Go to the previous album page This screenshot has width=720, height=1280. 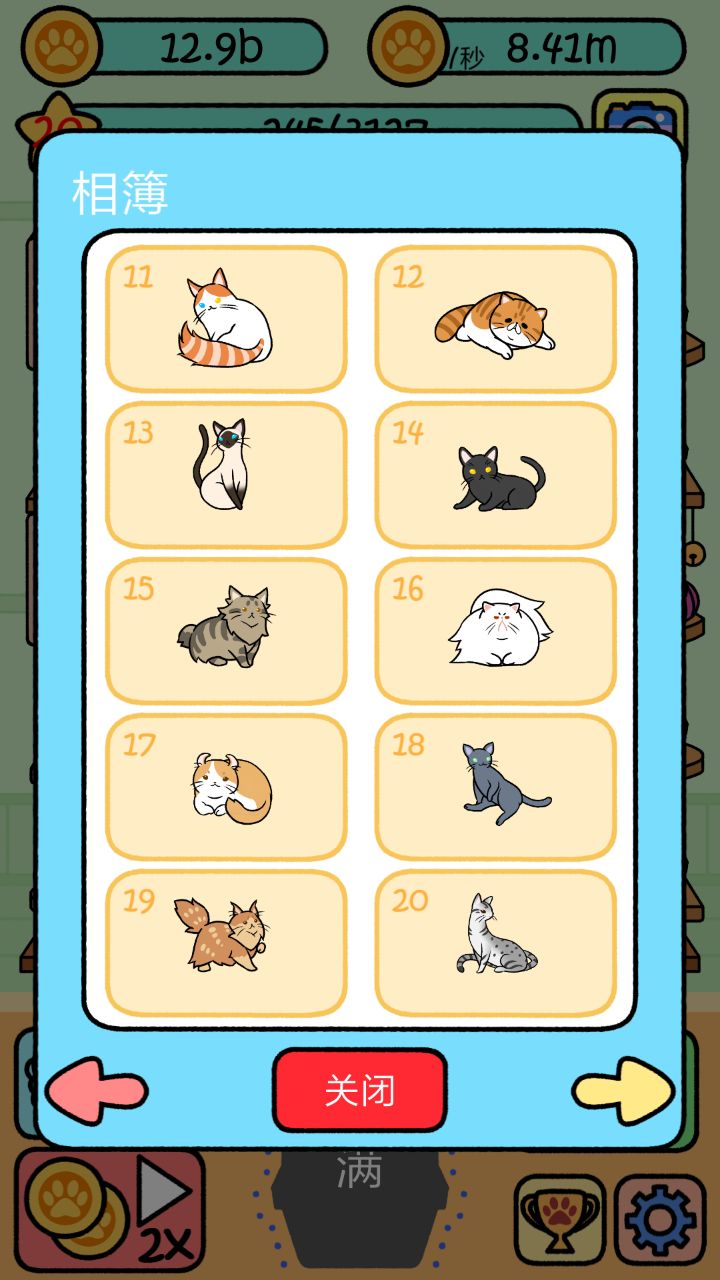pyautogui.click(x=97, y=1090)
